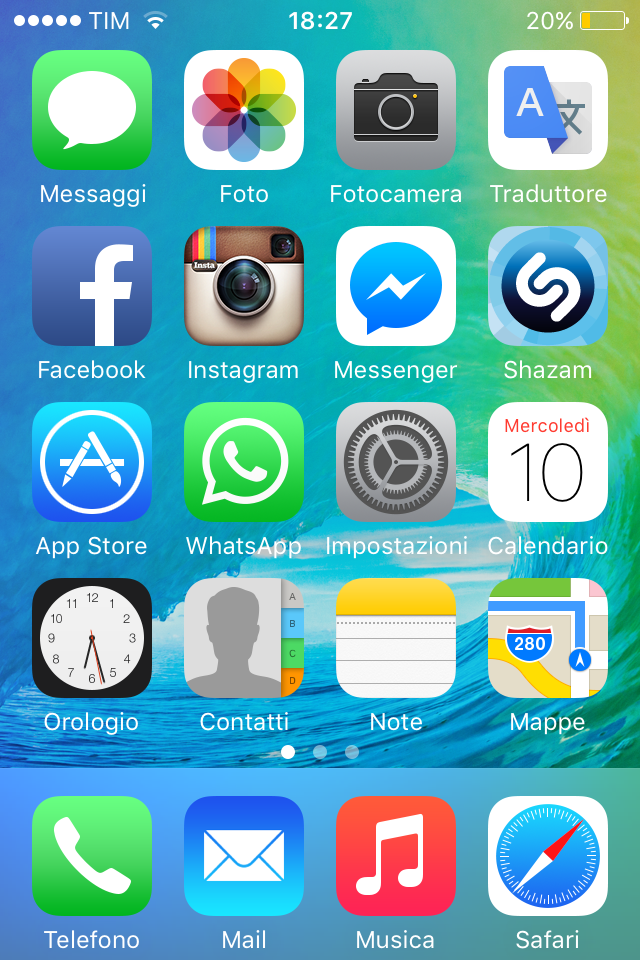Open the Orologio clock app
Screen dimensions: 640x960
(x=92, y=638)
